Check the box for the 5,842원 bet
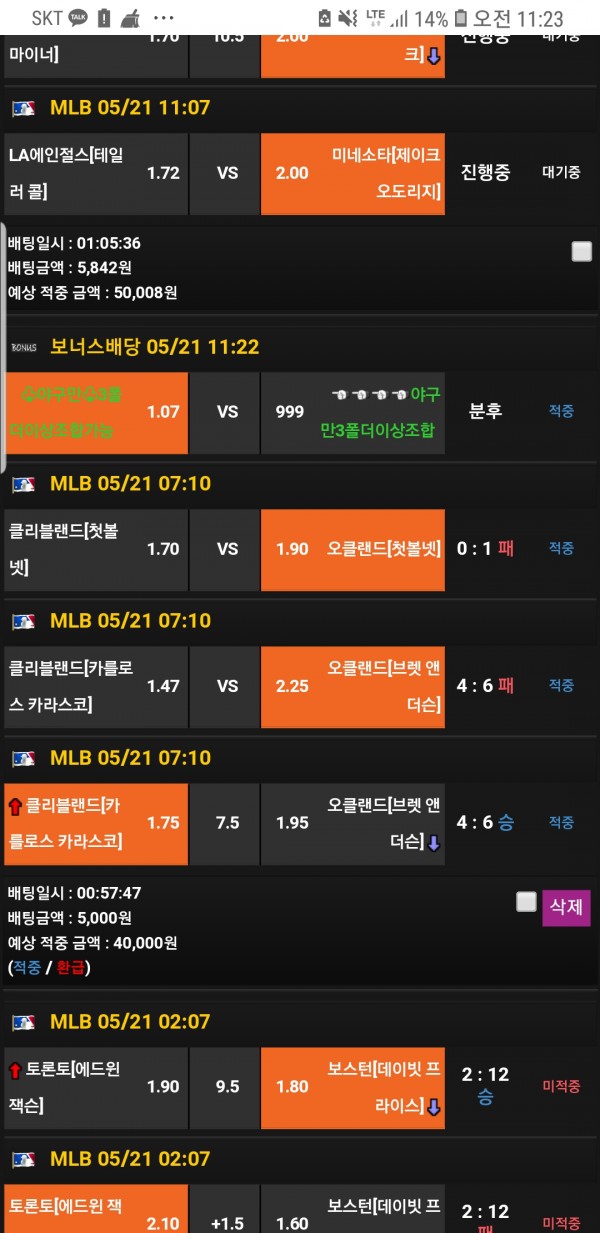 (581, 252)
